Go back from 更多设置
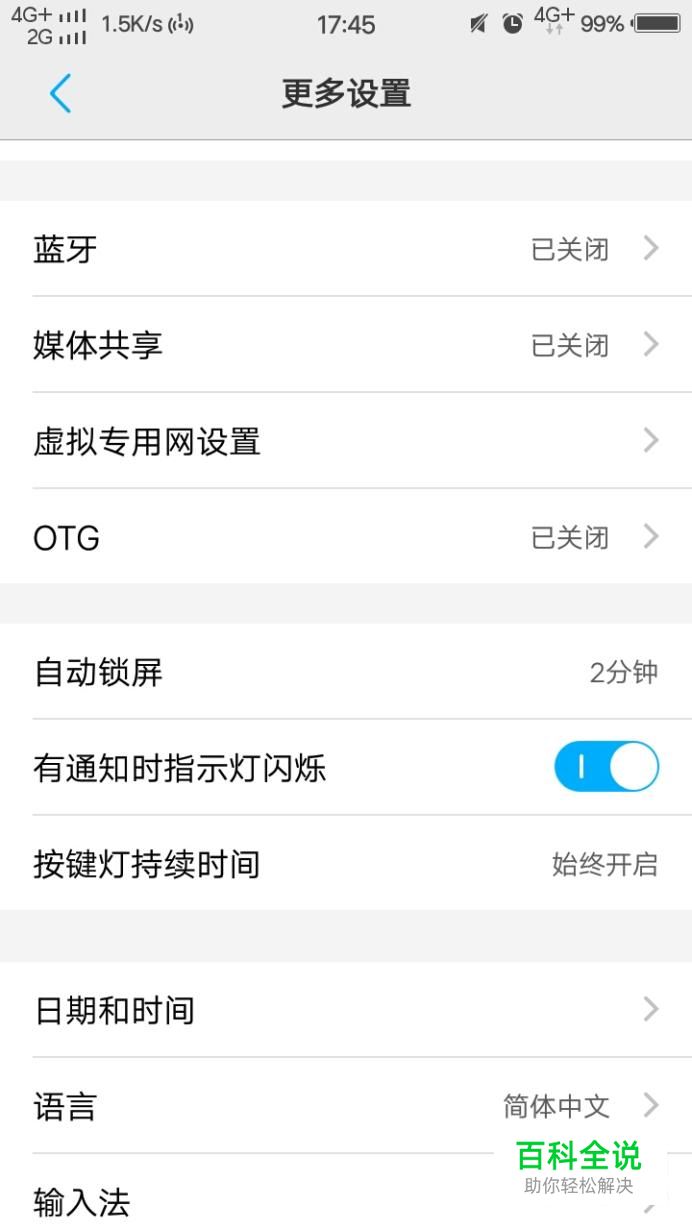This screenshot has height=1230, width=692. click(x=60, y=94)
